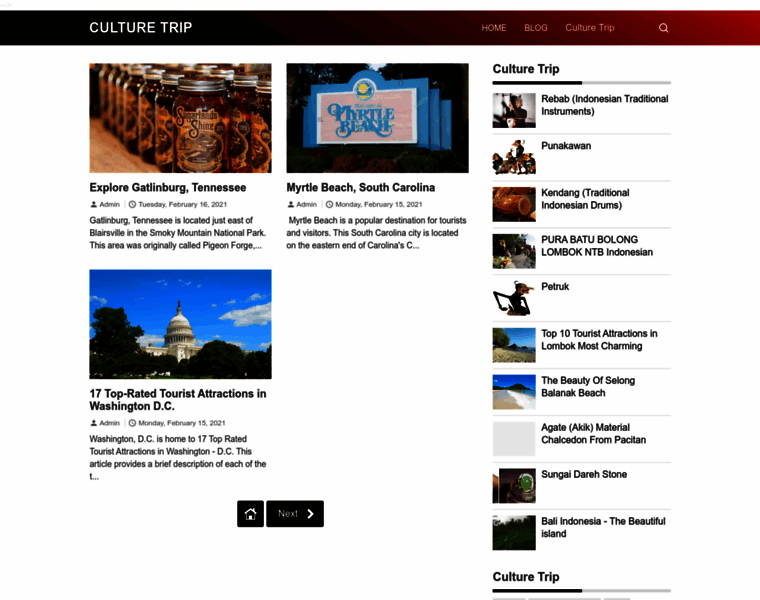Image resolution: width=760 pixels, height=600 pixels.
Task: Open the BLOG menu item
Action: click(x=536, y=28)
